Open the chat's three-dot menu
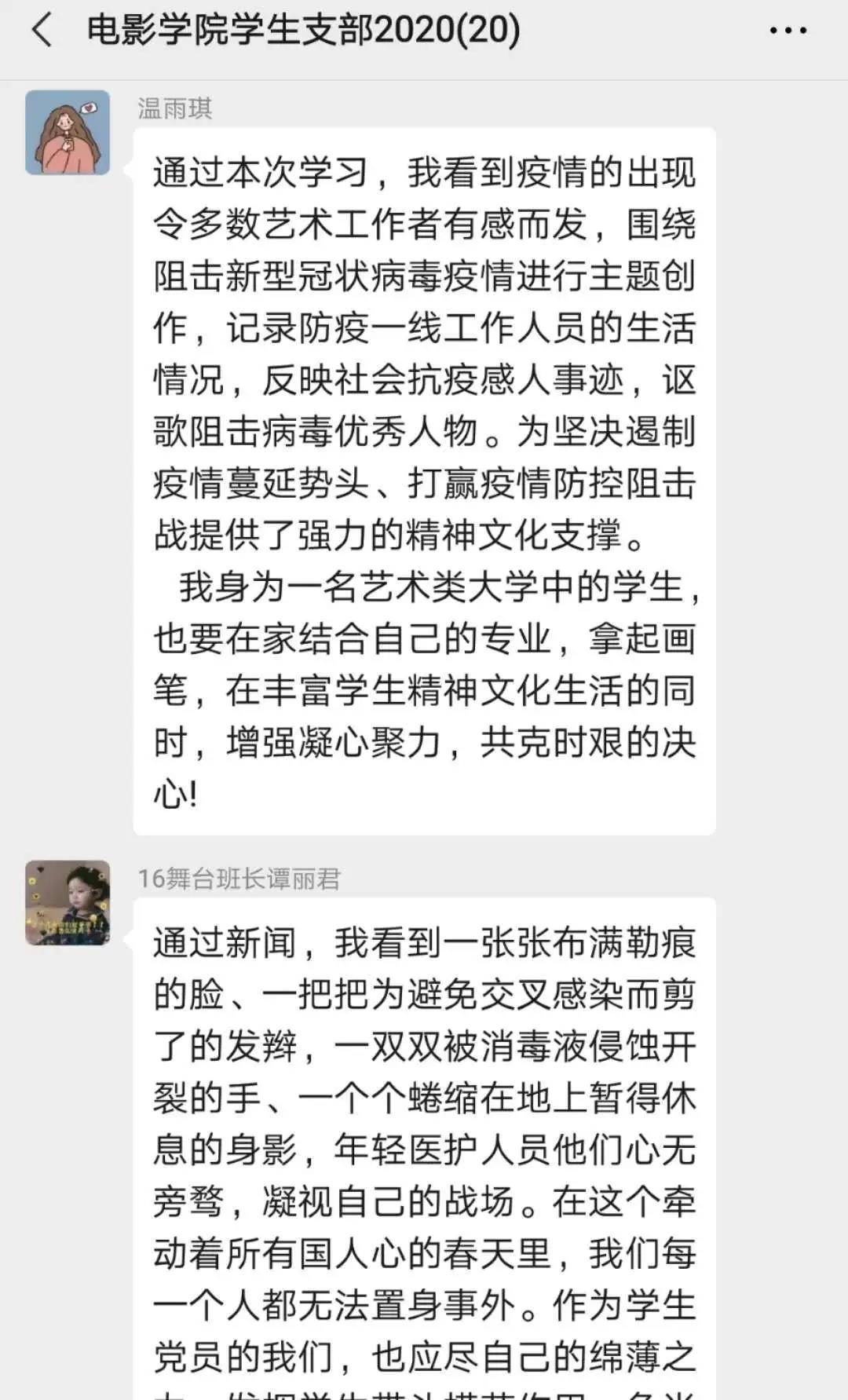 (788, 31)
